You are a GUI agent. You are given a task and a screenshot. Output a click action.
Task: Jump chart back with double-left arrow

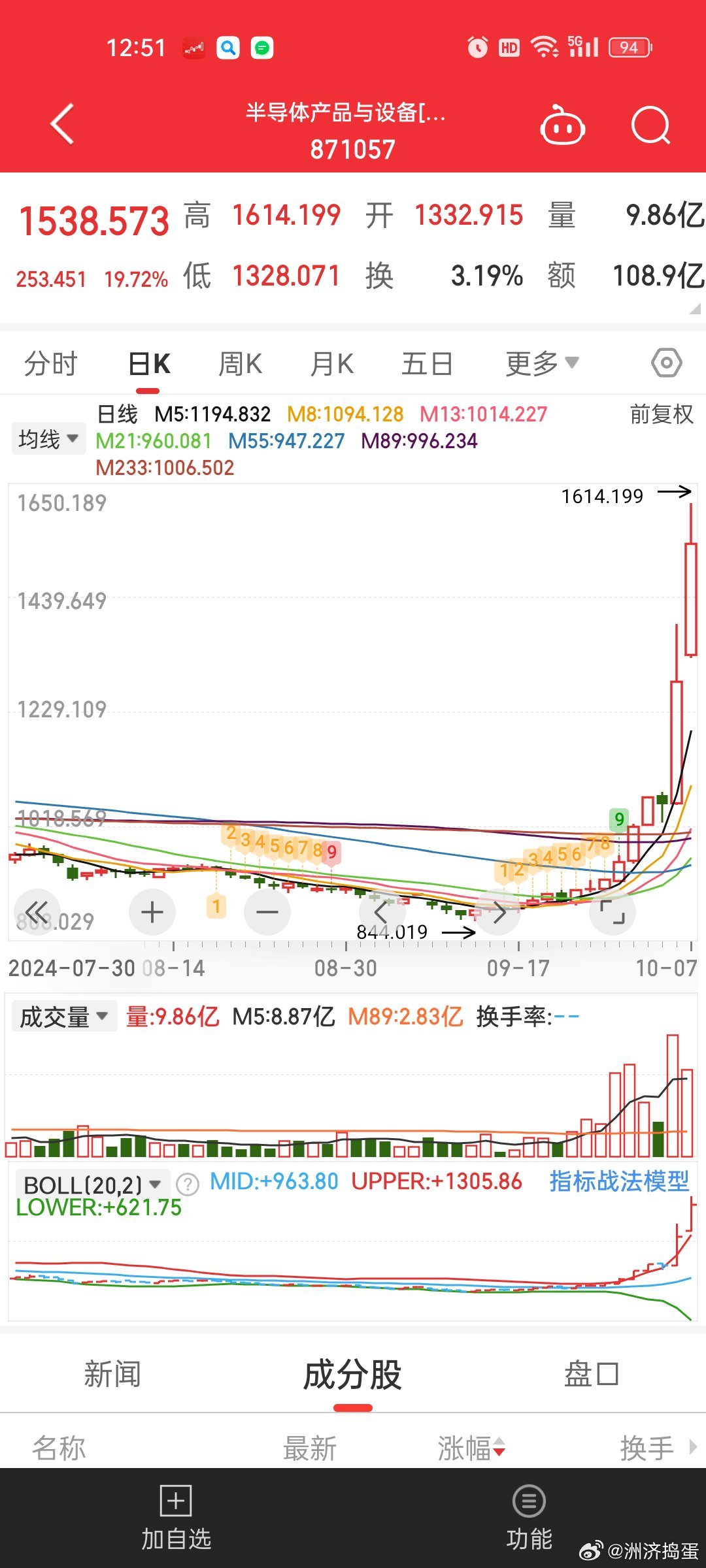(37, 912)
